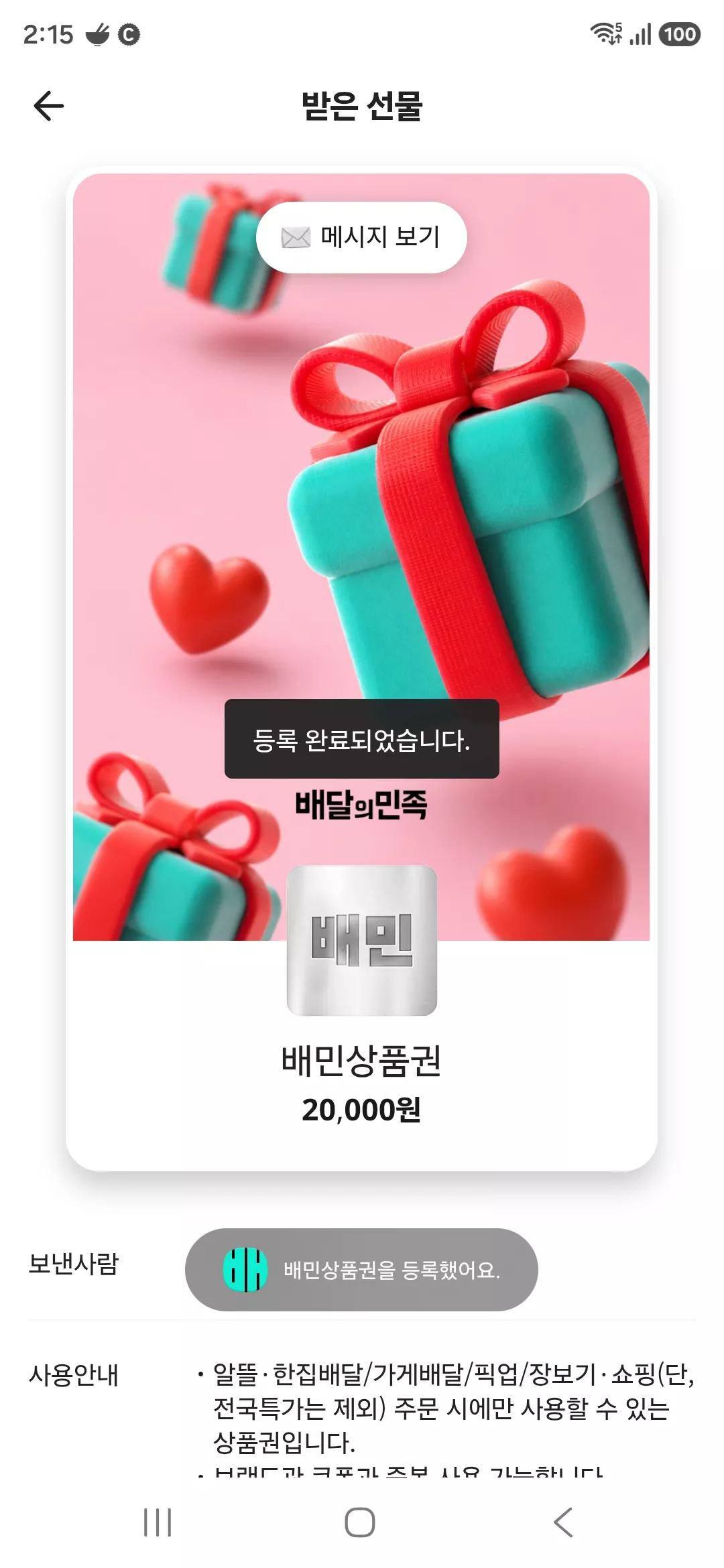Open the 메시지 보기 message button
724x1568 pixels.
click(x=361, y=237)
